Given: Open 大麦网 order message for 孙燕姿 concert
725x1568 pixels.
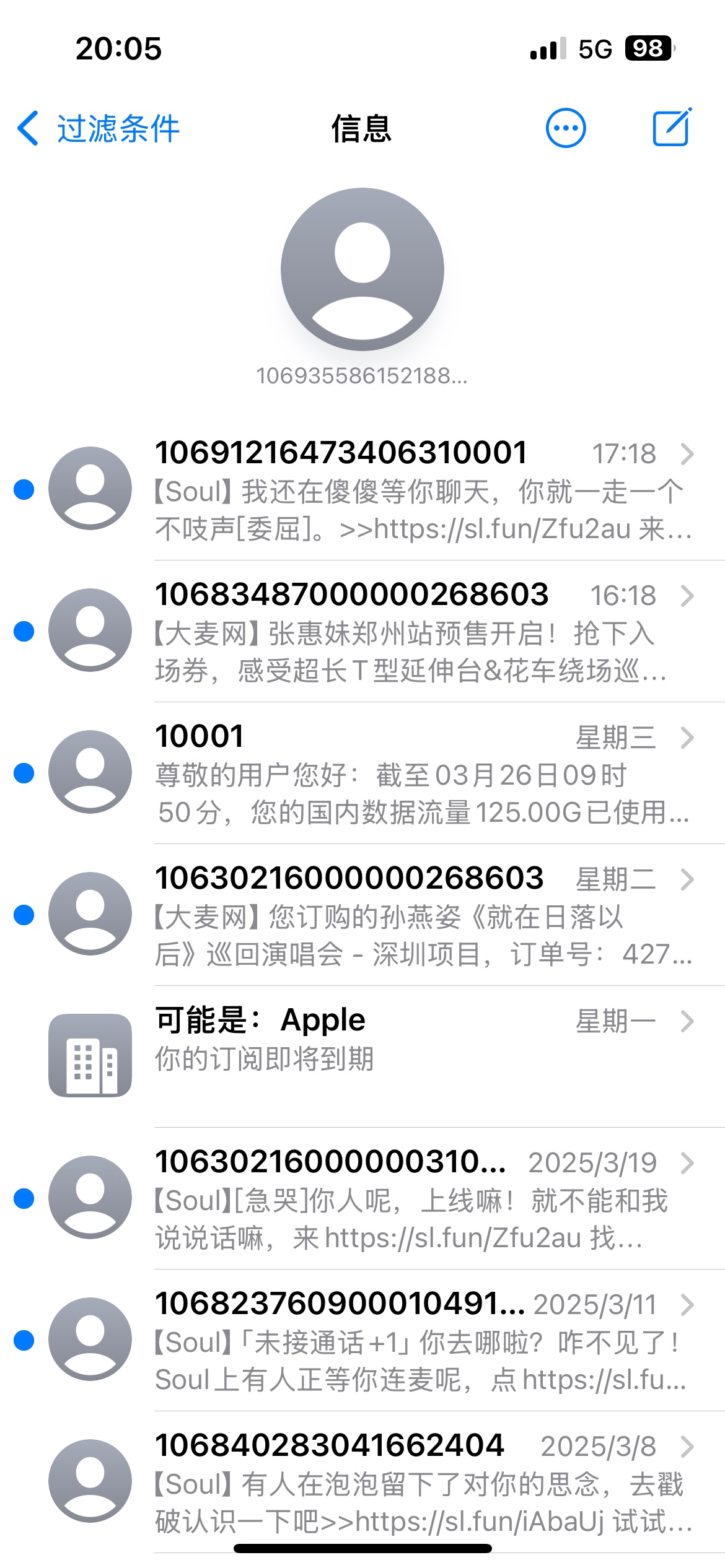Looking at the screenshot, I should pos(362,915).
